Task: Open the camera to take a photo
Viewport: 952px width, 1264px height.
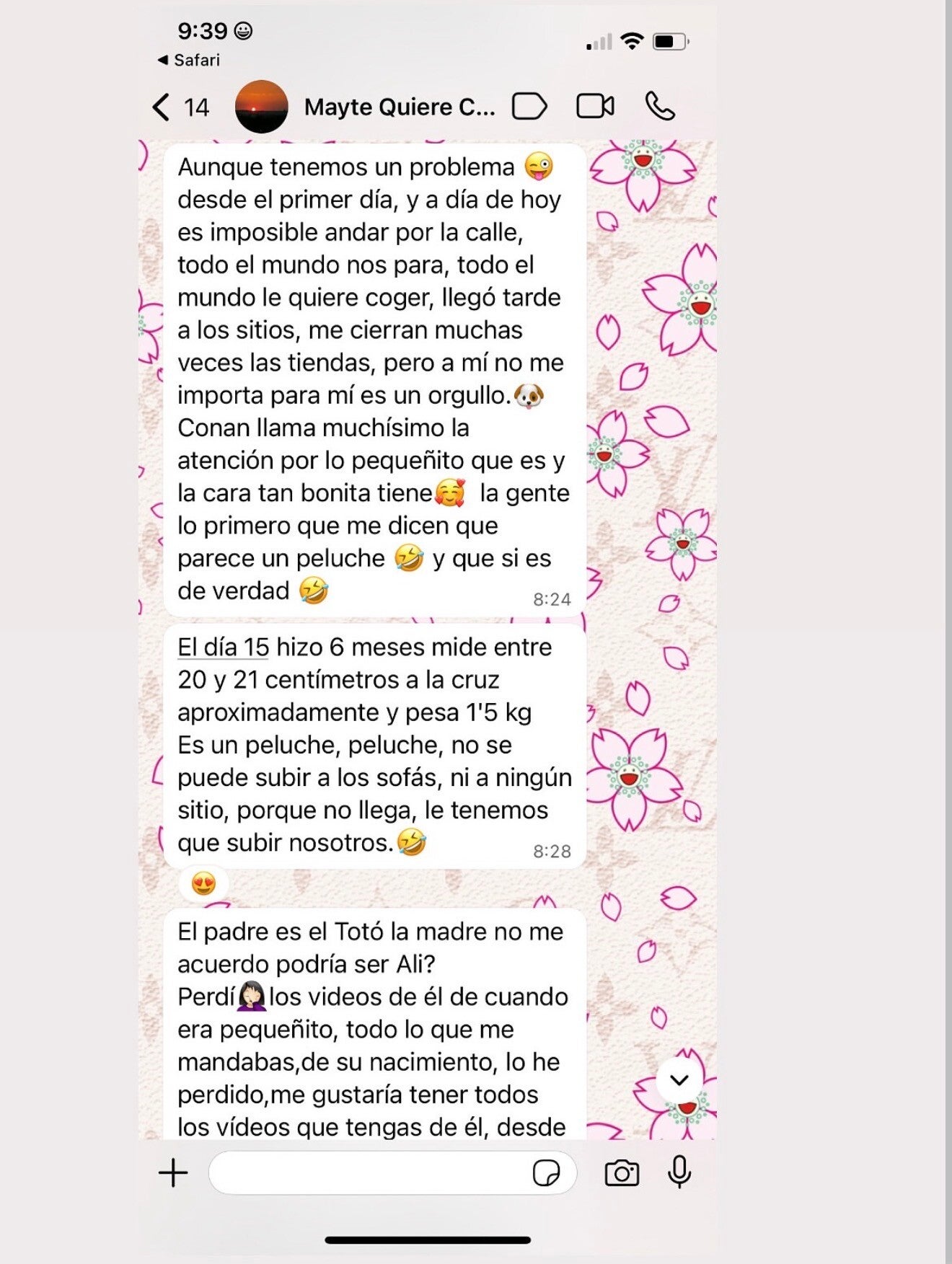Action: 622,1173
